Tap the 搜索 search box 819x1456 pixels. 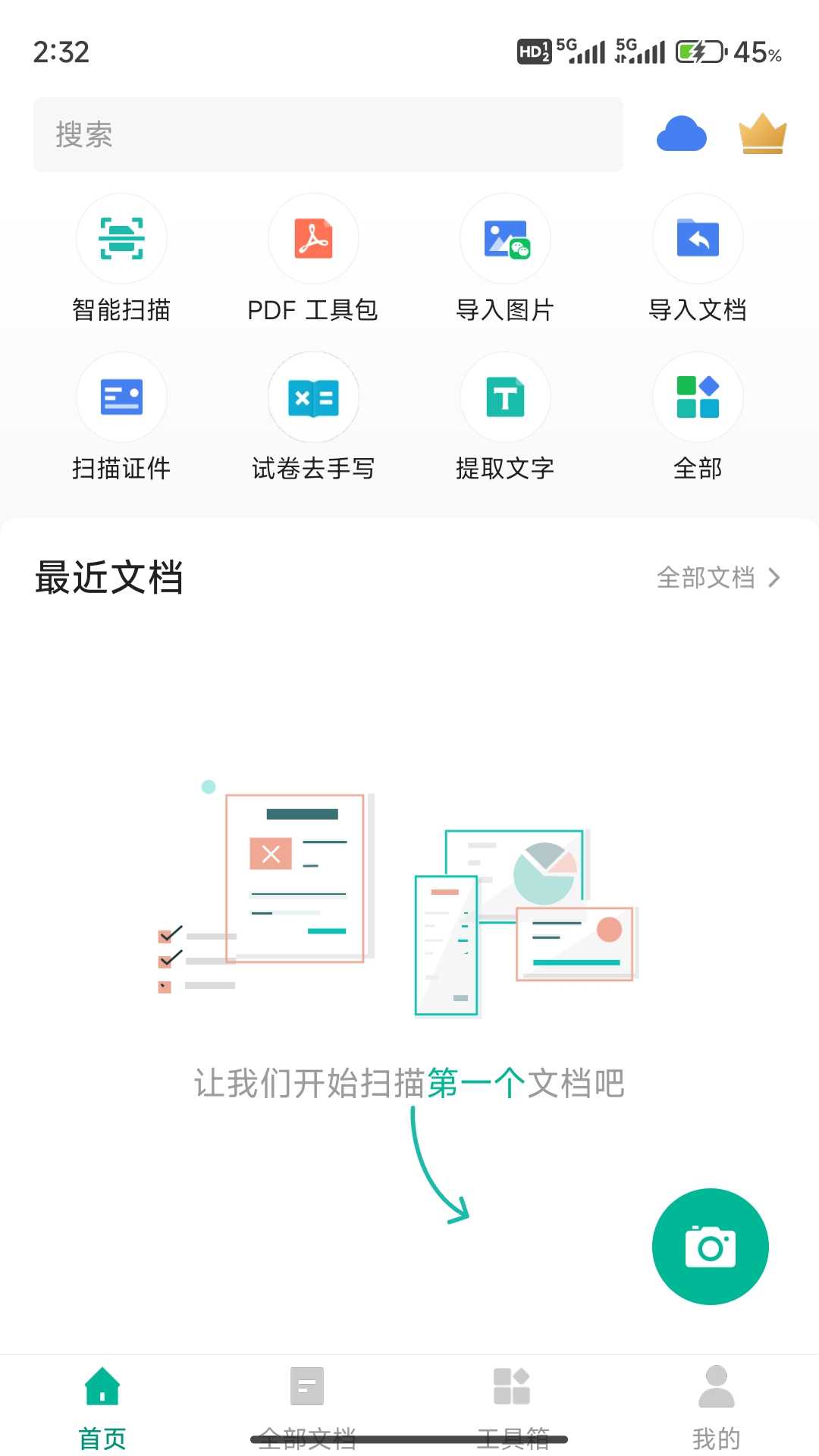[328, 134]
